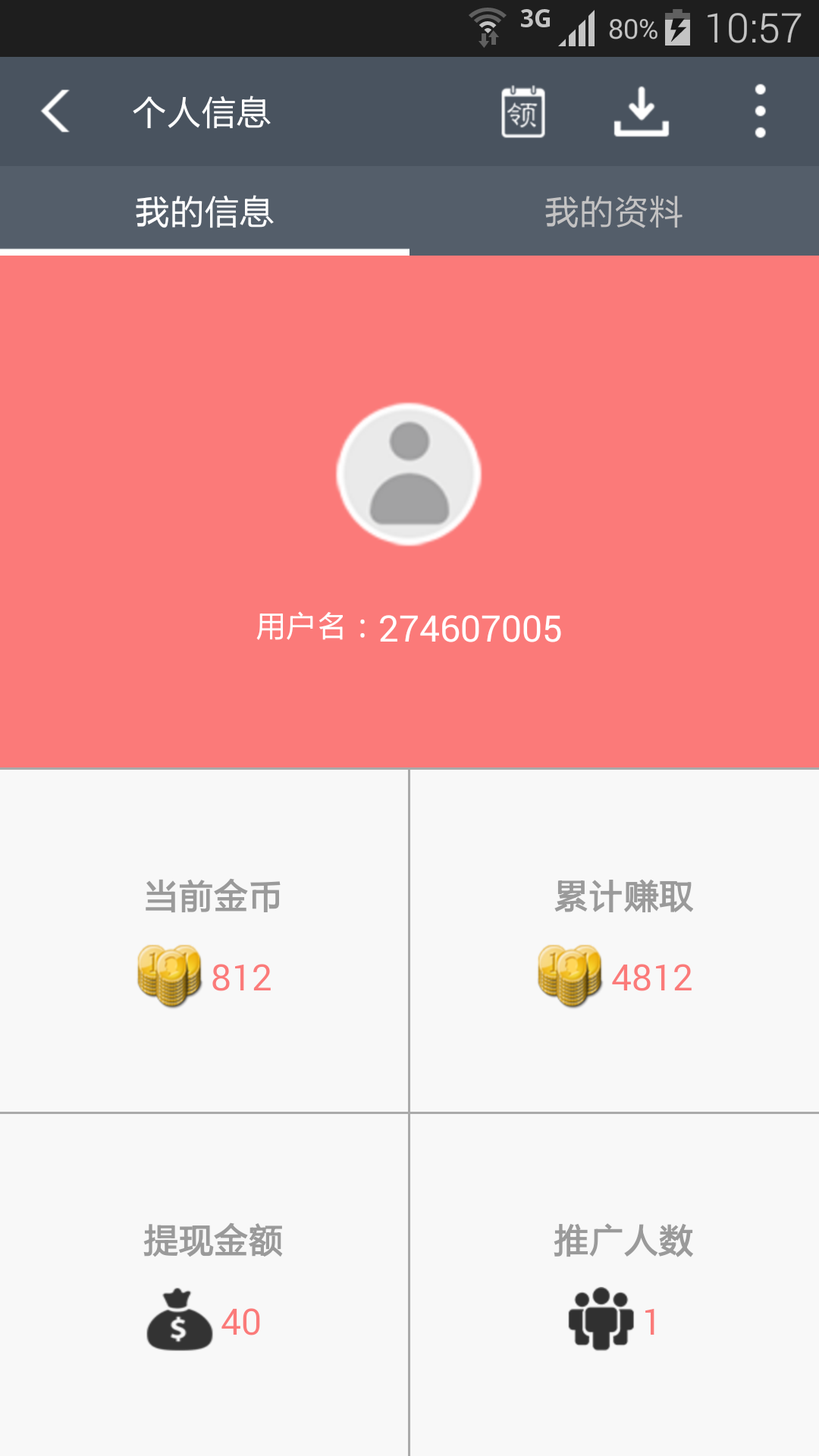This screenshot has width=819, height=1456.
Task: Go back from 个人信息 page
Action: tap(55, 111)
